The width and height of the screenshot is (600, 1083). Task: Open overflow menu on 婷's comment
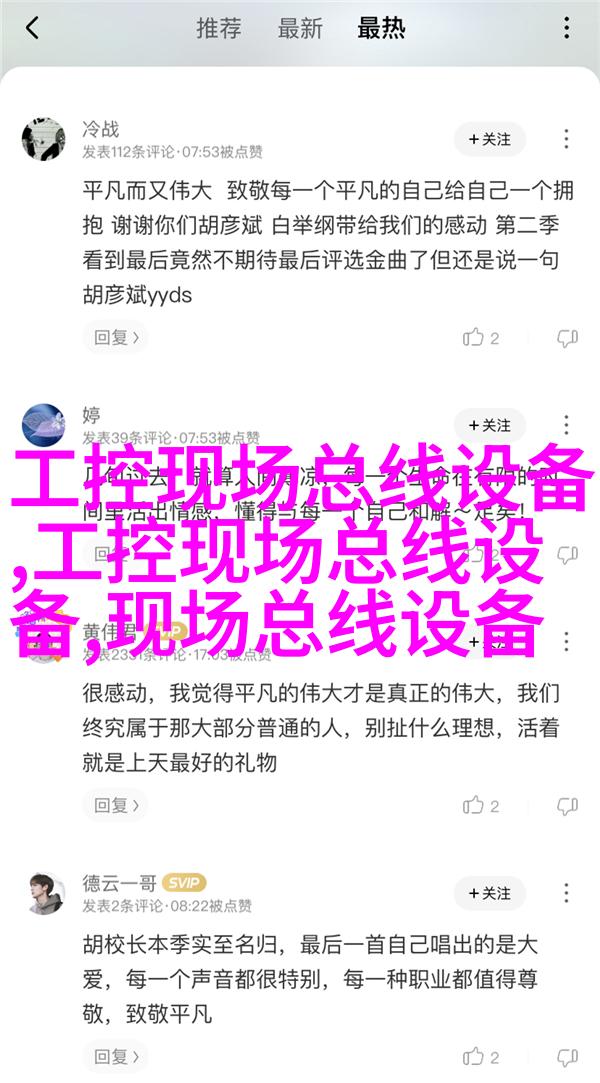(x=567, y=426)
